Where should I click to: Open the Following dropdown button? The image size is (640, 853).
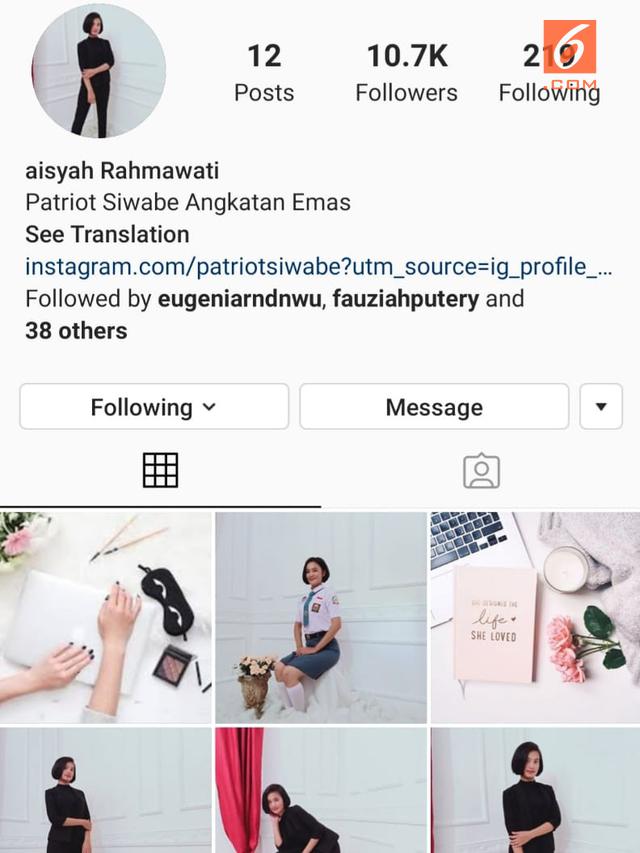tap(154, 407)
